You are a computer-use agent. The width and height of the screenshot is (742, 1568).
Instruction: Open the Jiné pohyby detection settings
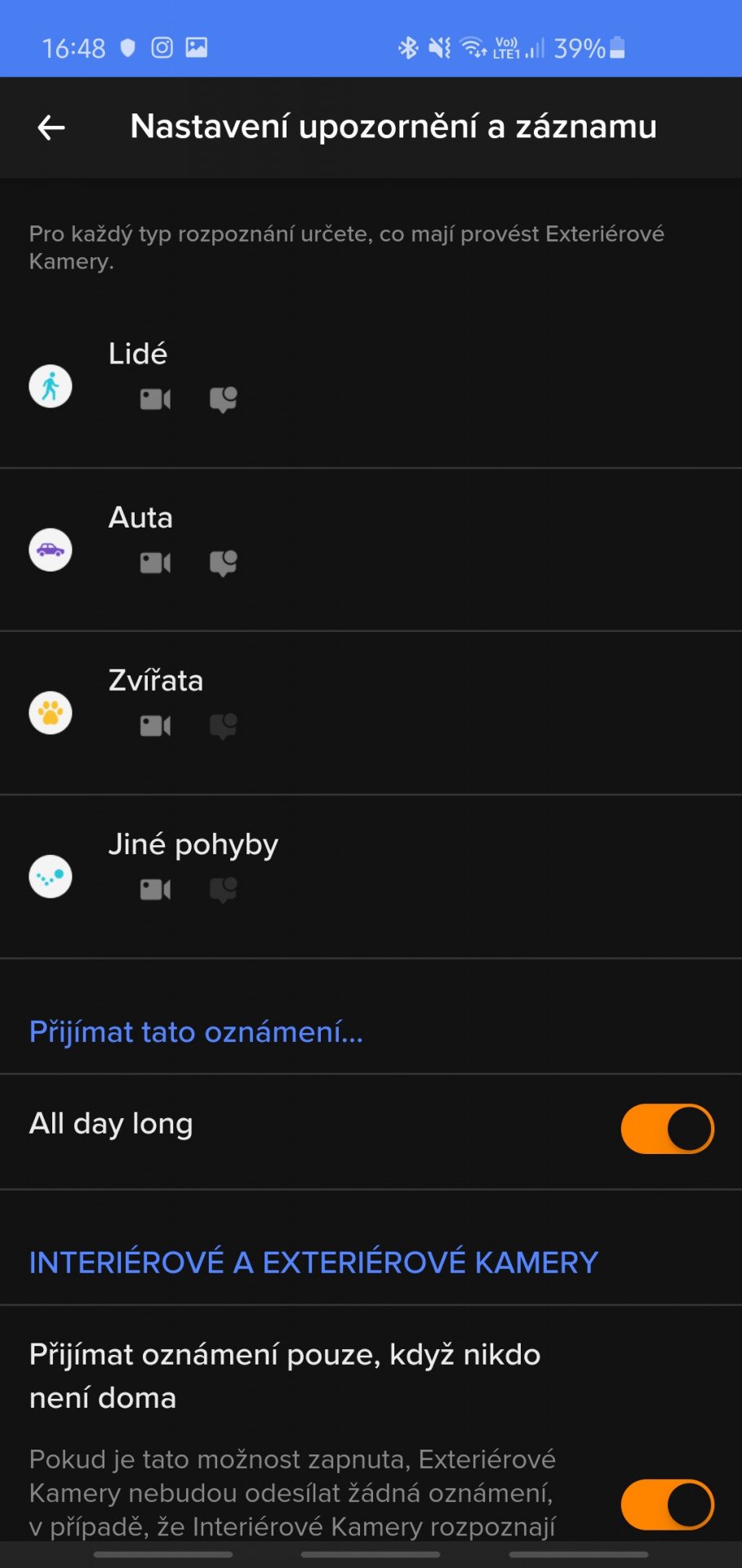tap(371, 876)
